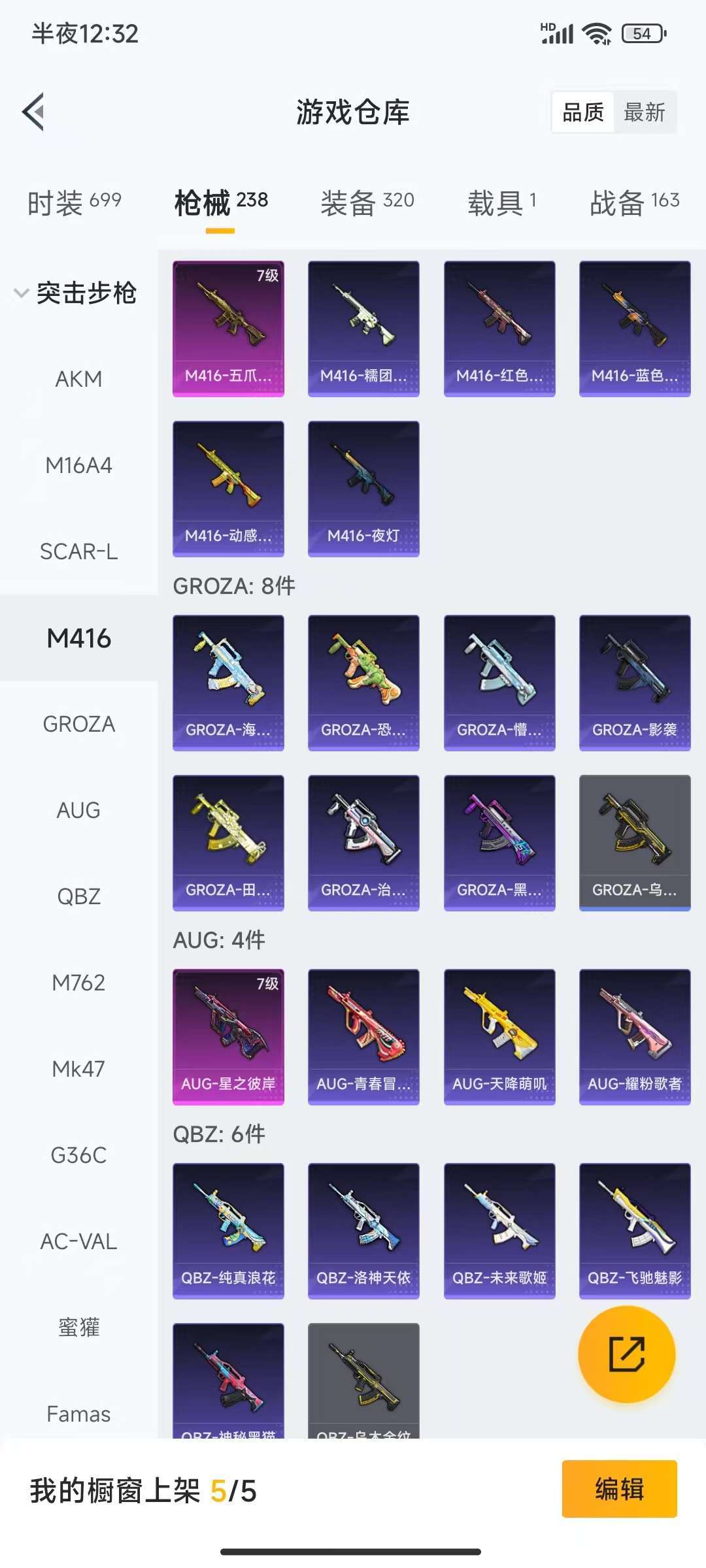Select SCAR-L in the side list
This screenshot has height=1568, width=706.
78,551
